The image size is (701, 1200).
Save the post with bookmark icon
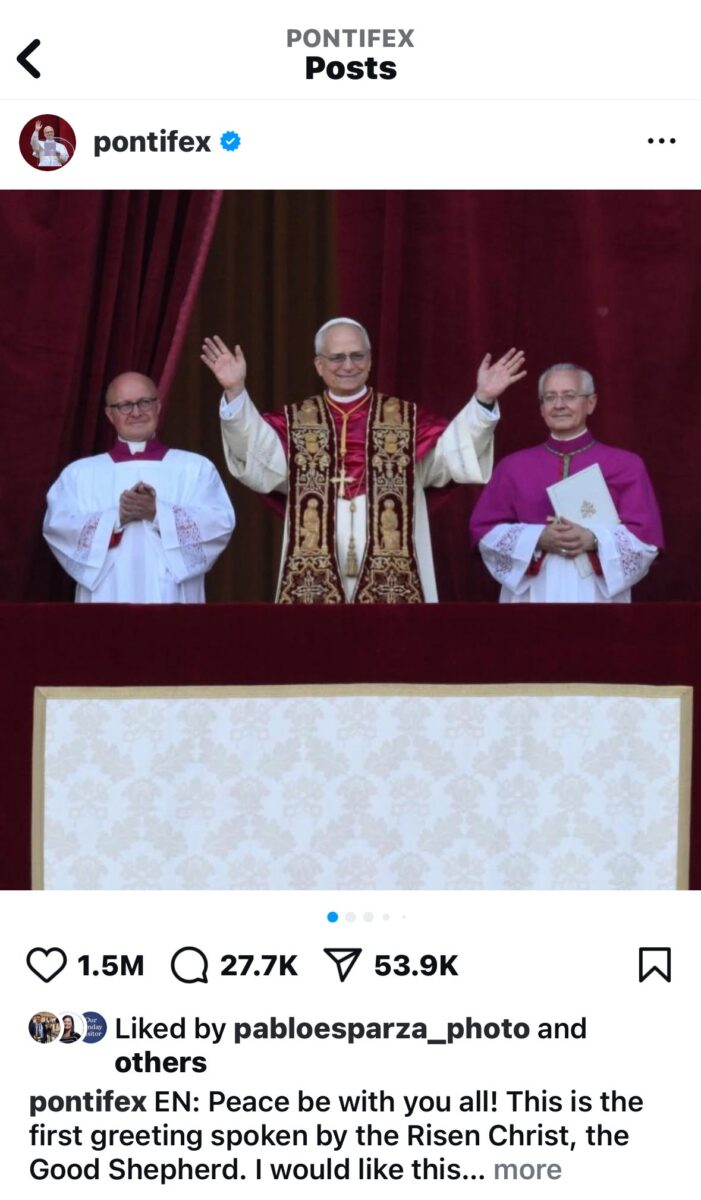[x=654, y=965]
